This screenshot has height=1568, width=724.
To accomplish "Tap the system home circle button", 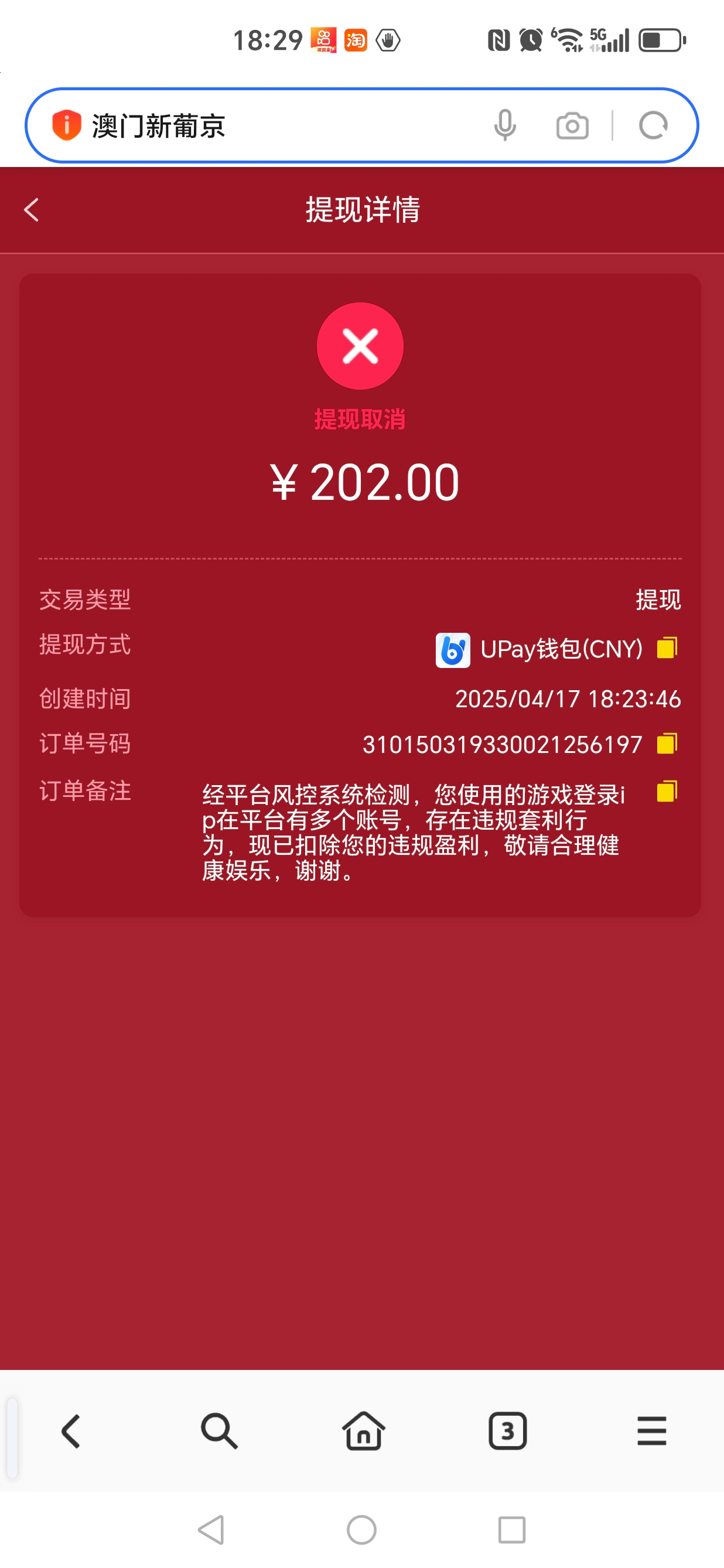I will pos(361,1530).
